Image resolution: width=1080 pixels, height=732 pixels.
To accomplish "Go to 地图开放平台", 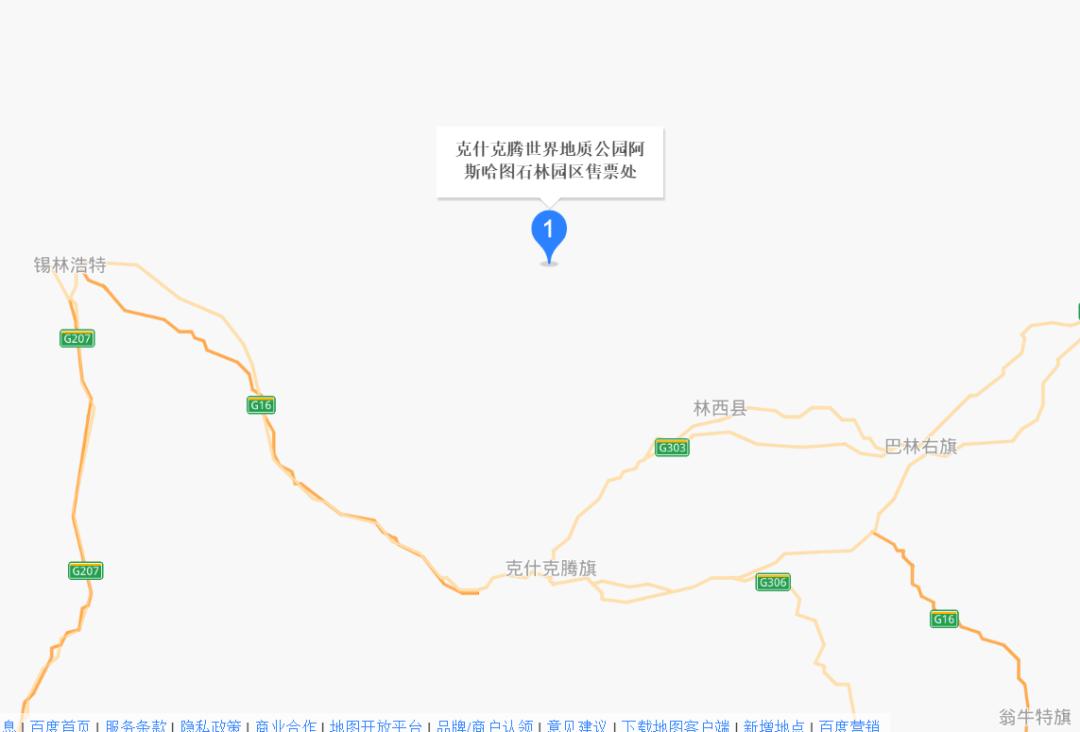I will click(x=376, y=726).
